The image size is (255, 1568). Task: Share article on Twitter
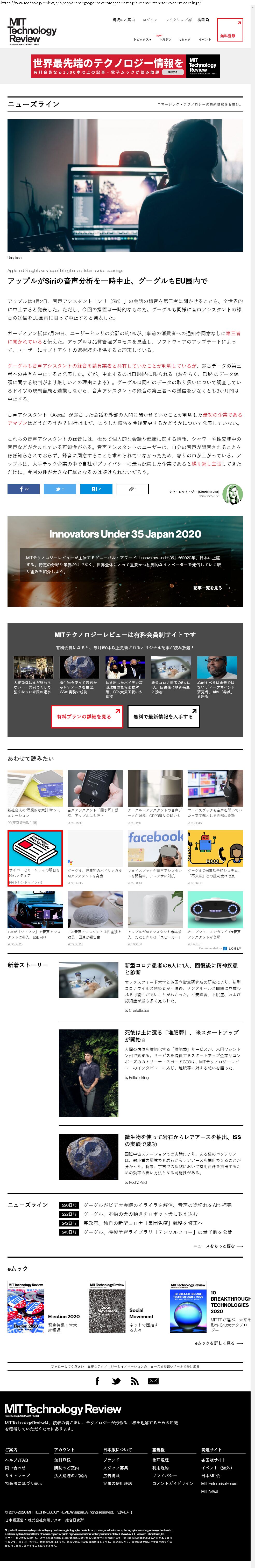coord(60,488)
